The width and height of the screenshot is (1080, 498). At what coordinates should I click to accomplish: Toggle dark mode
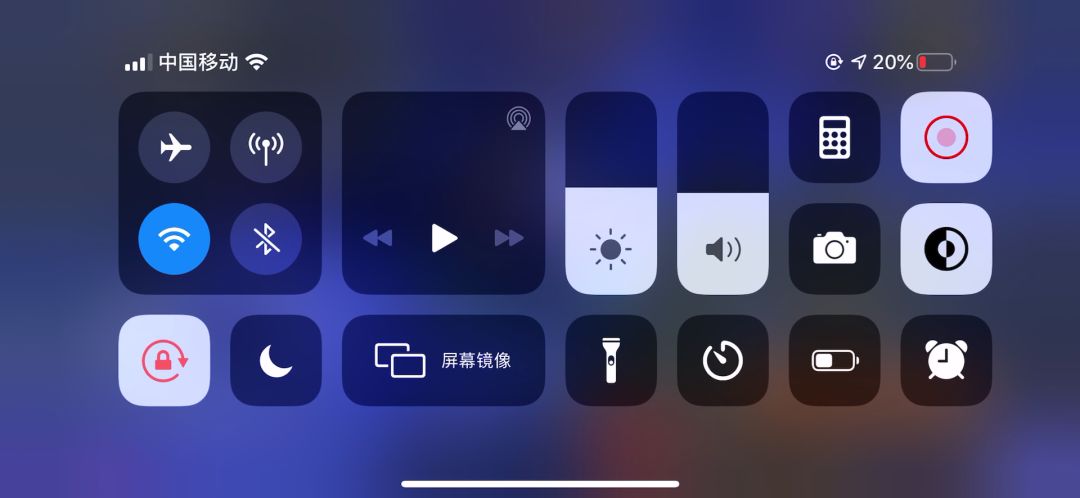946,248
